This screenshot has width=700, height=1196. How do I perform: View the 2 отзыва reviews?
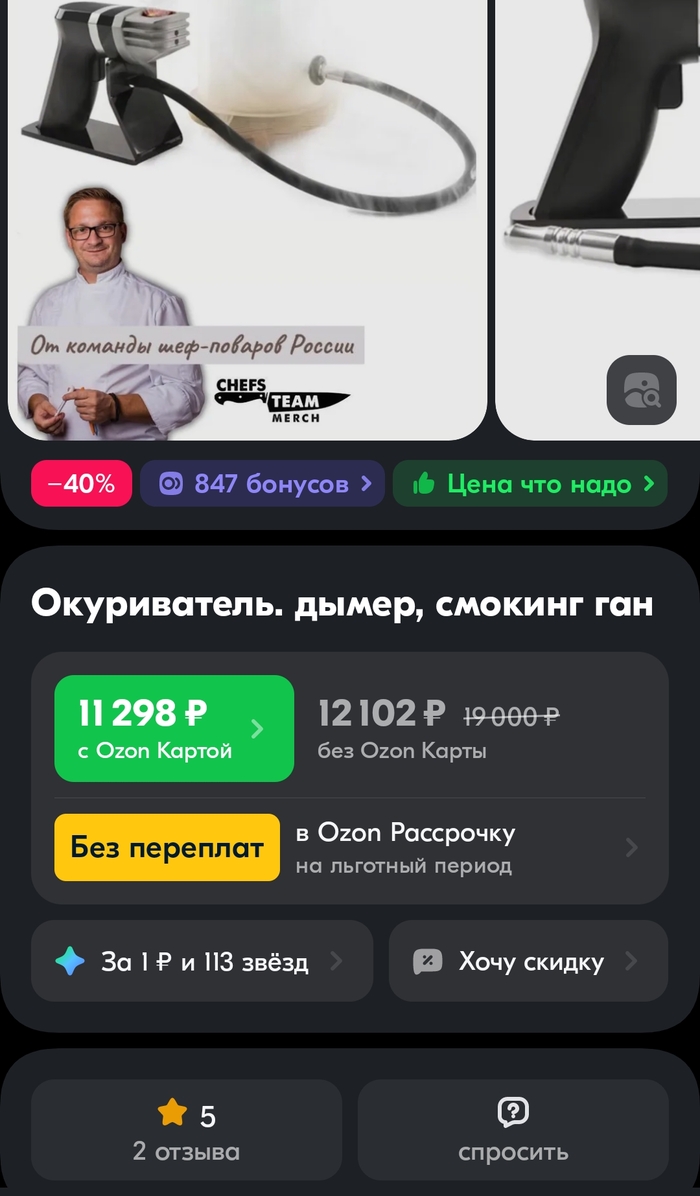(x=187, y=1130)
